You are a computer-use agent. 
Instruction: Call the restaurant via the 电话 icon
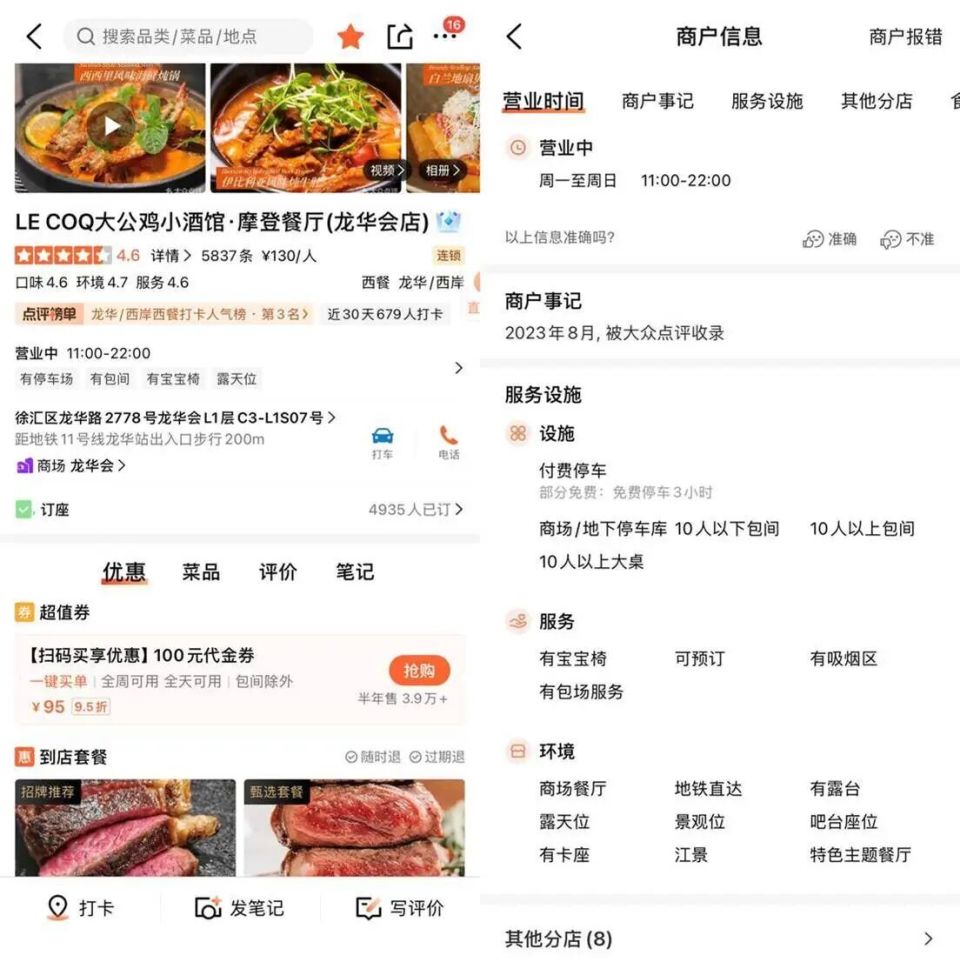pos(446,438)
